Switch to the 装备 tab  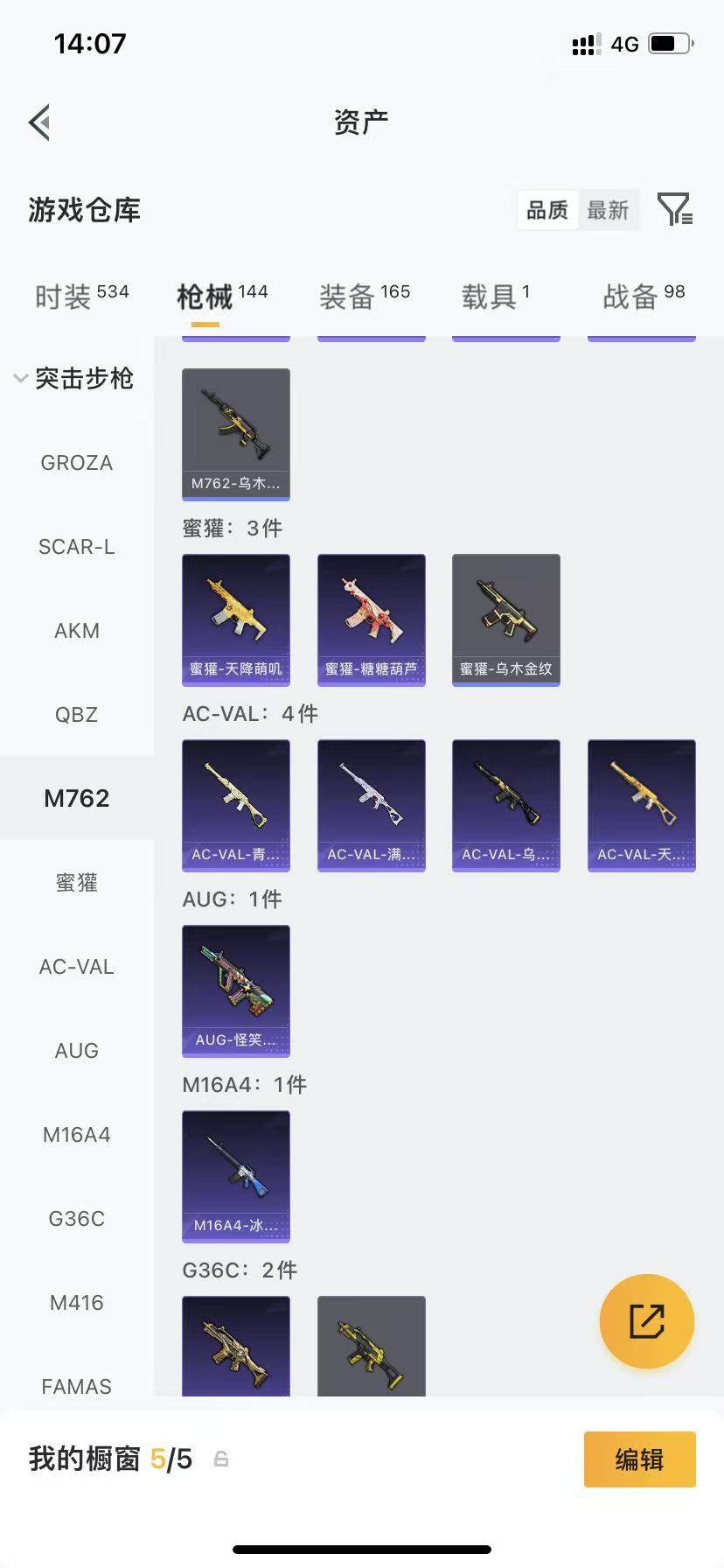(365, 297)
